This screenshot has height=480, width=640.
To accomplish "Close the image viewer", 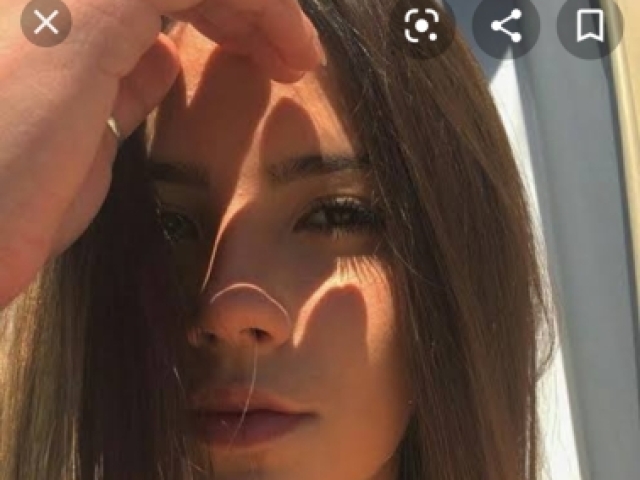I will (45, 22).
